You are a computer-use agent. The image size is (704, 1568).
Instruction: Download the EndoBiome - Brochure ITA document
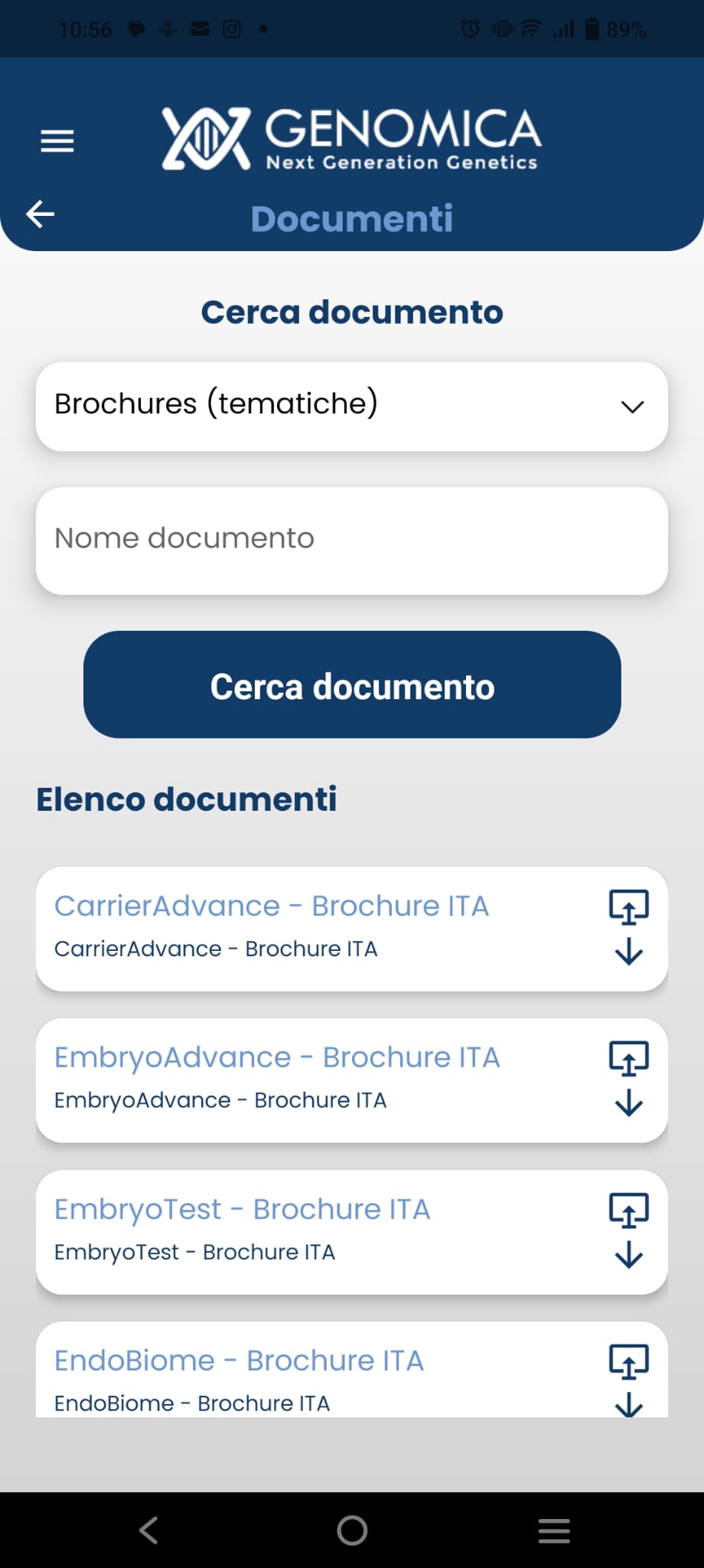click(629, 1405)
